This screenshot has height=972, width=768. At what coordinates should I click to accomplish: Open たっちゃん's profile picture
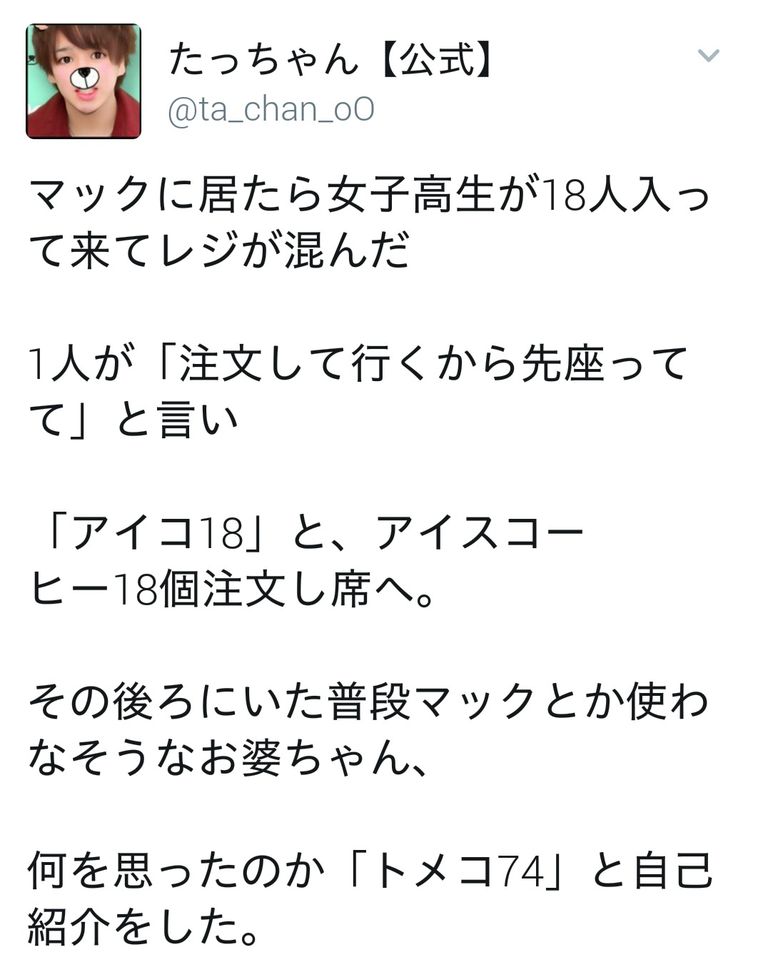pos(83,81)
